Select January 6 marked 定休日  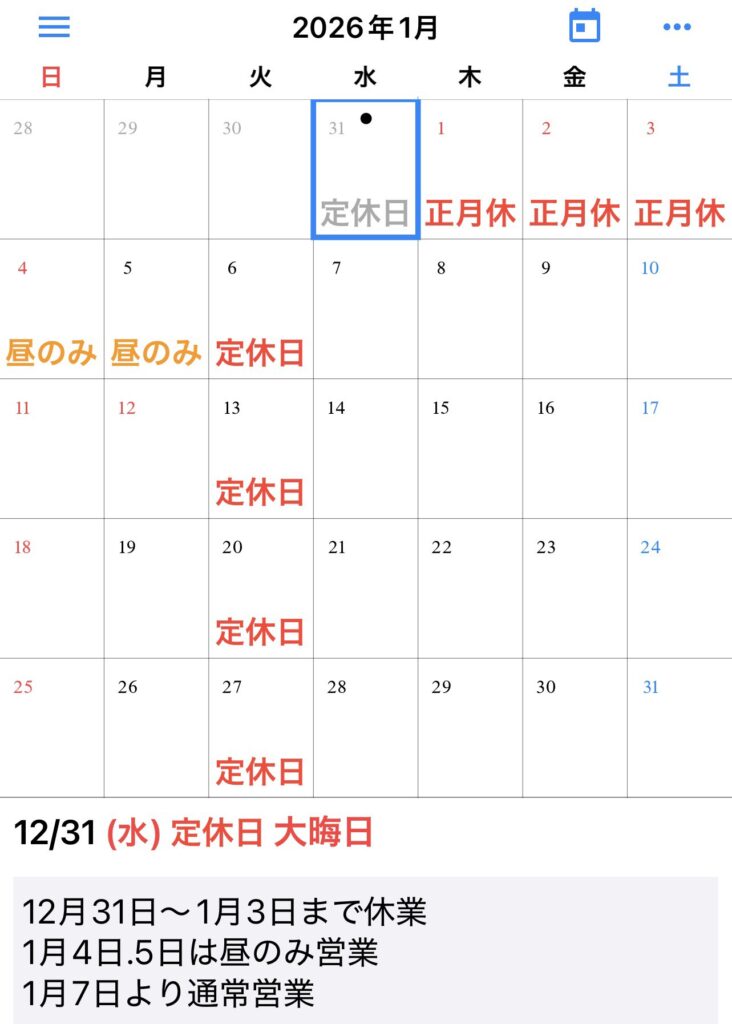(260, 310)
